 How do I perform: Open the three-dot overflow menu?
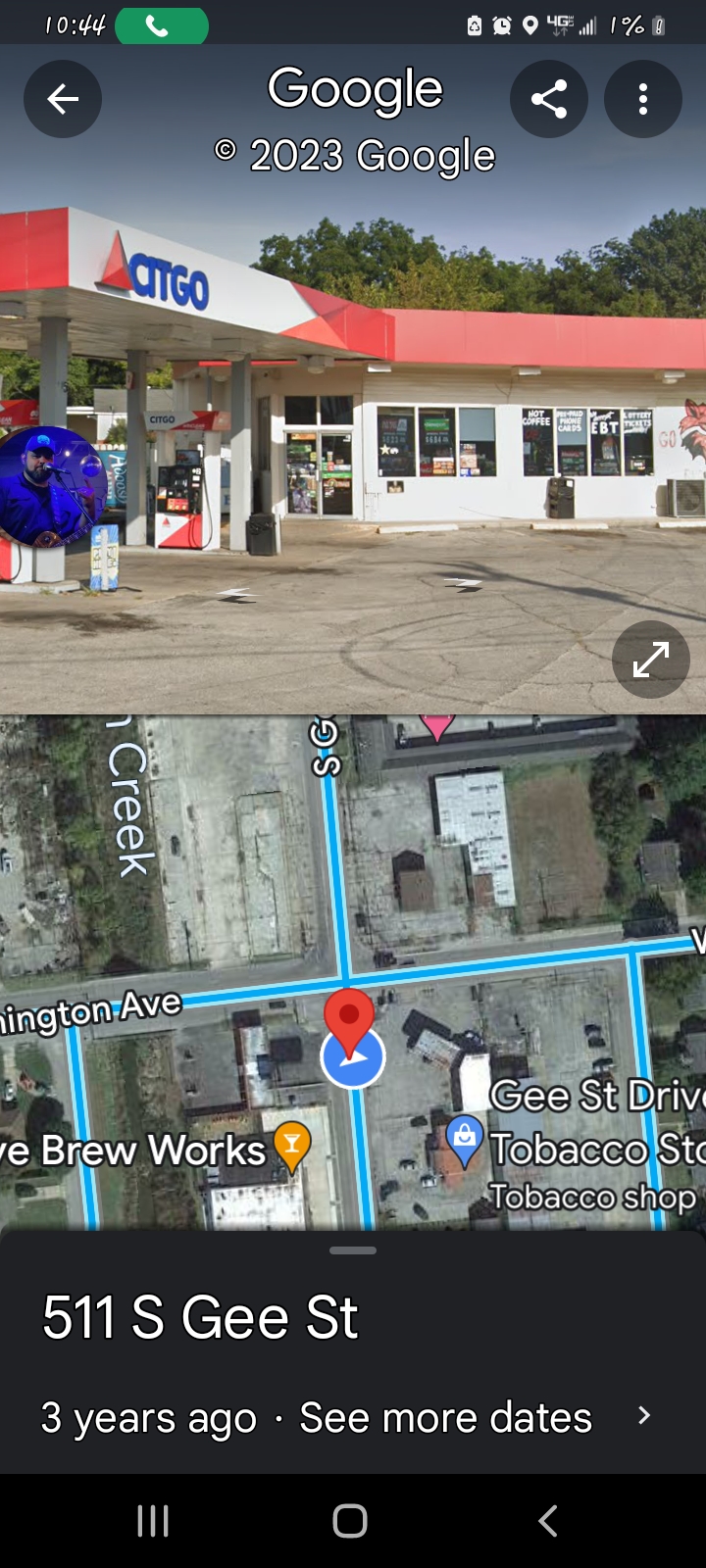tap(643, 98)
